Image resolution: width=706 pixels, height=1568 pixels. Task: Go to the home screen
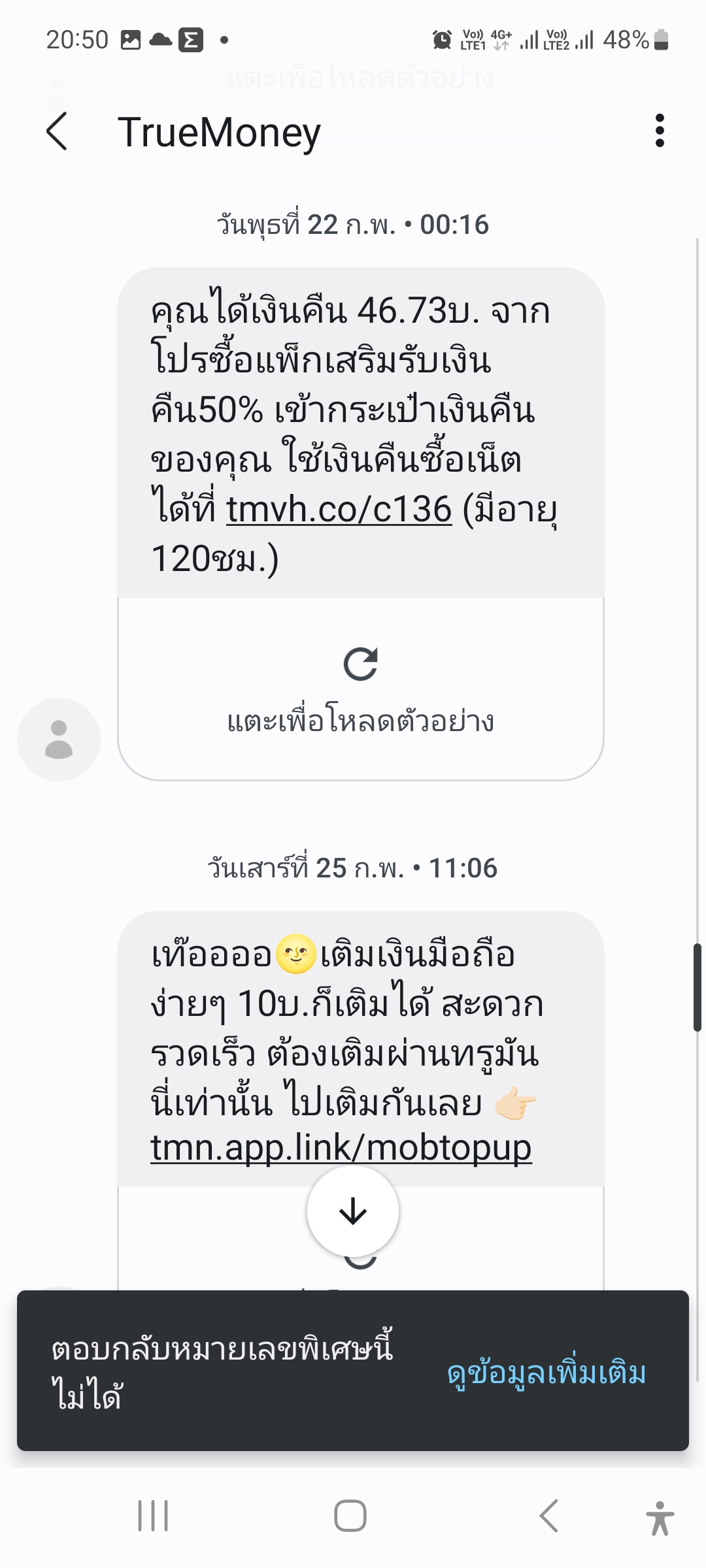(350, 1516)
